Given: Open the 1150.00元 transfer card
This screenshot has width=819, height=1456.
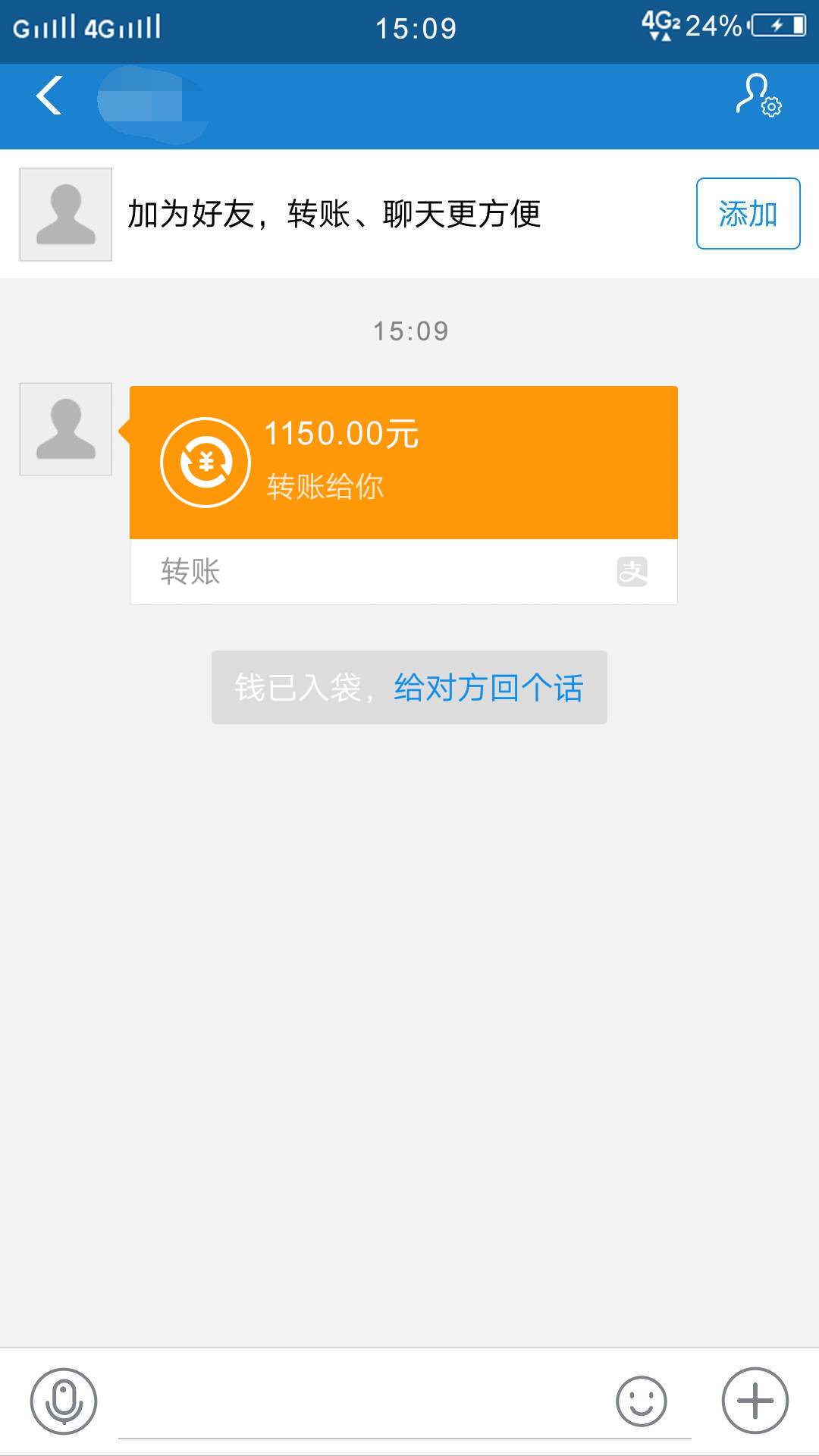Looking at the screenshot, I should click(403, 495).
